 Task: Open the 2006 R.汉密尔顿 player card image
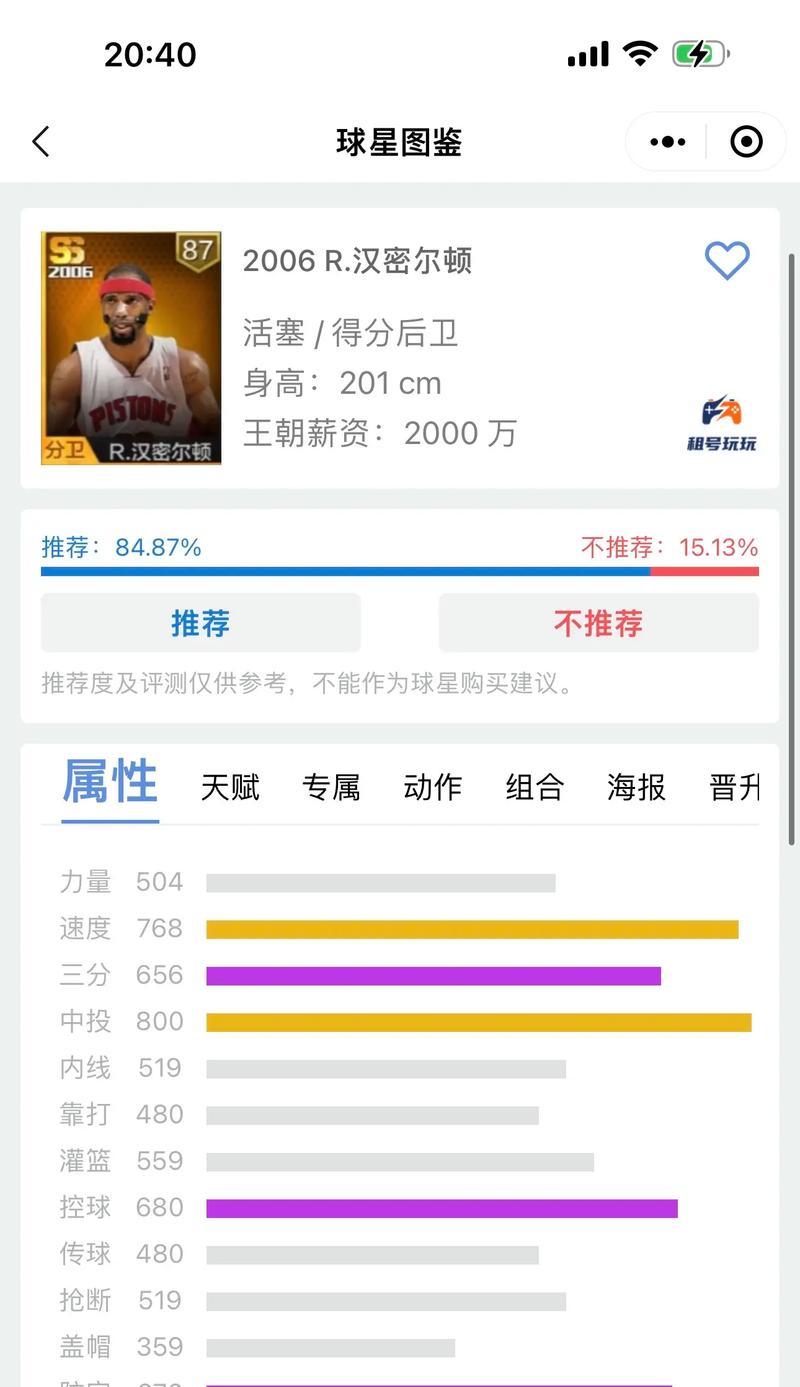pyautogui.click(x=131, y=348)
